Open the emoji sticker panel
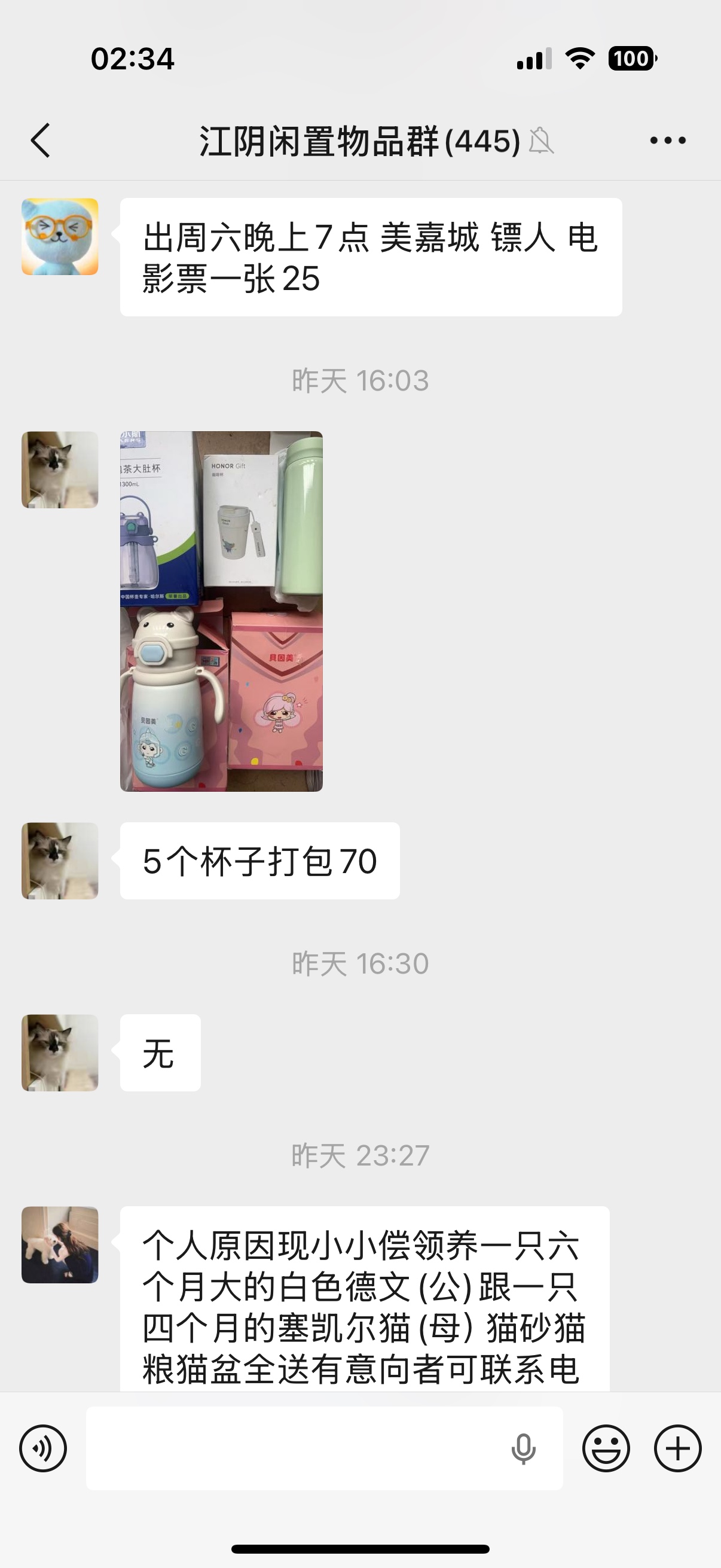The height and width of the screenshot is (1568, 721). pos(606,1448)
